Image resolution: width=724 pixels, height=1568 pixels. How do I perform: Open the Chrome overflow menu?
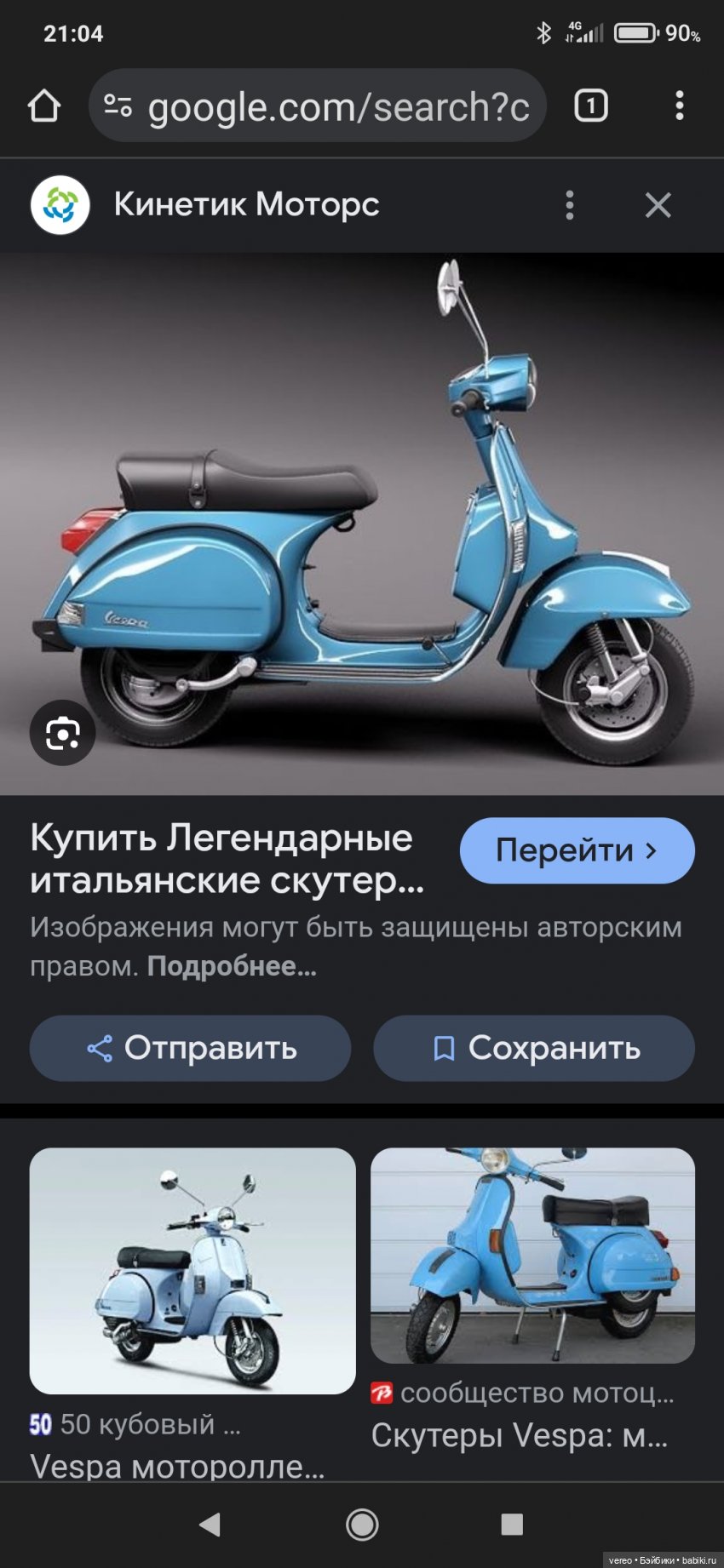coord(679,106)
